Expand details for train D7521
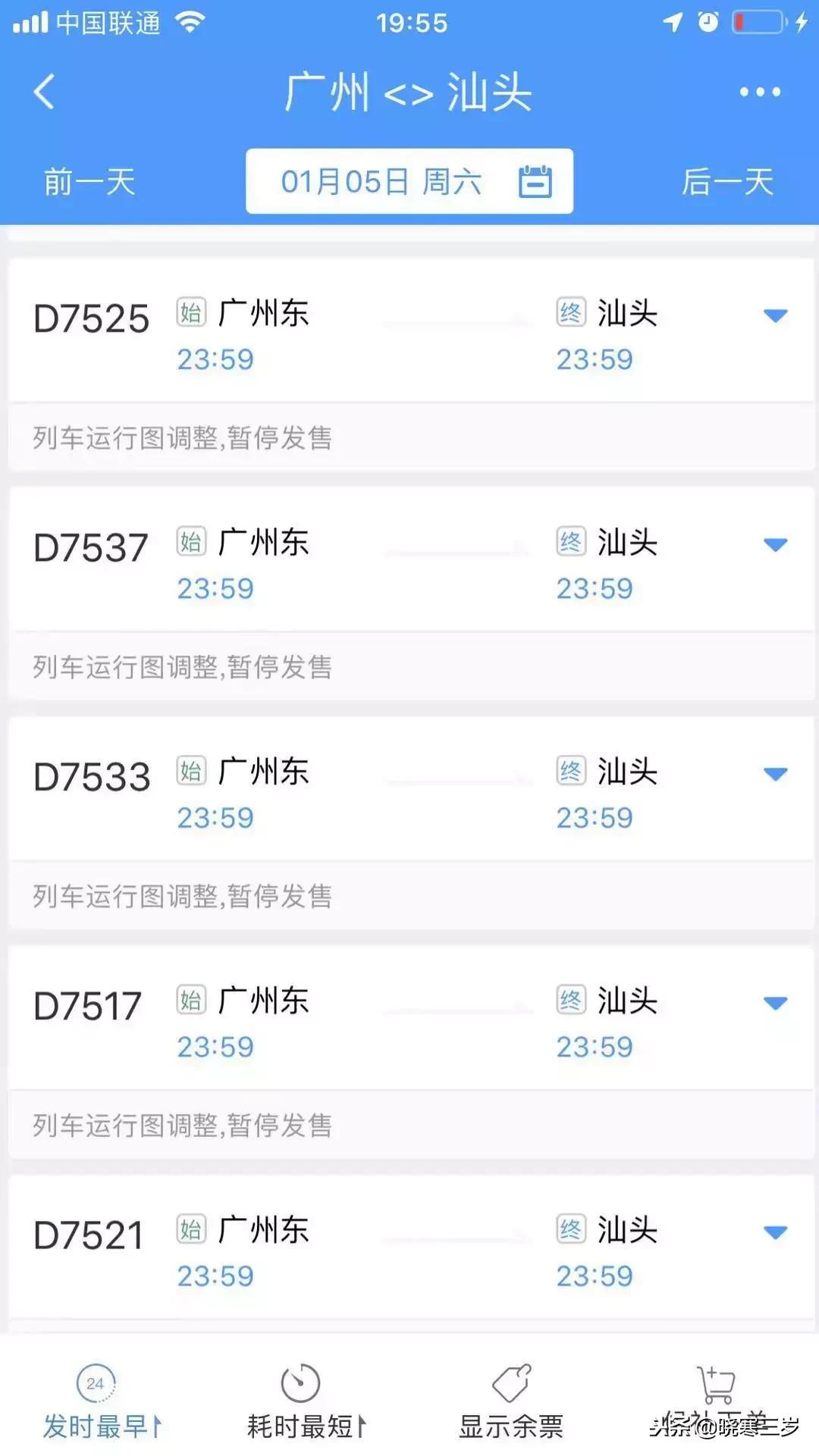 tap(776, 1232)
